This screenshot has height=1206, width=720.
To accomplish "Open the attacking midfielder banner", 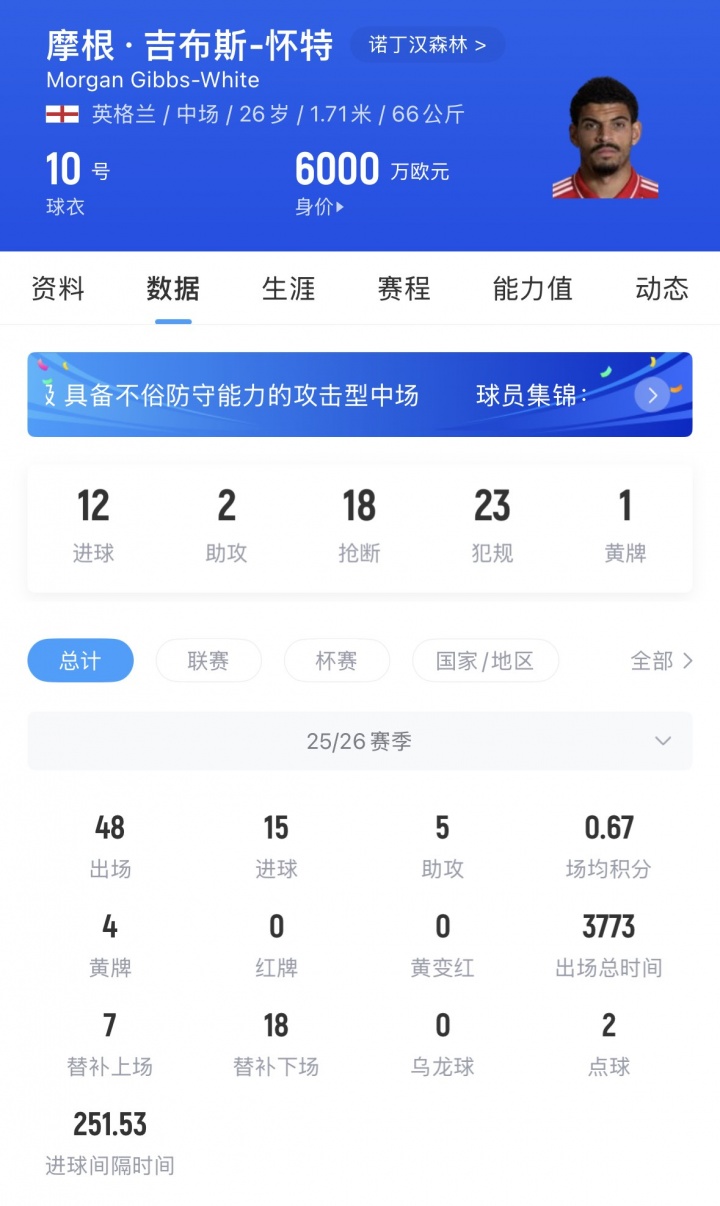I will point(250,394).
